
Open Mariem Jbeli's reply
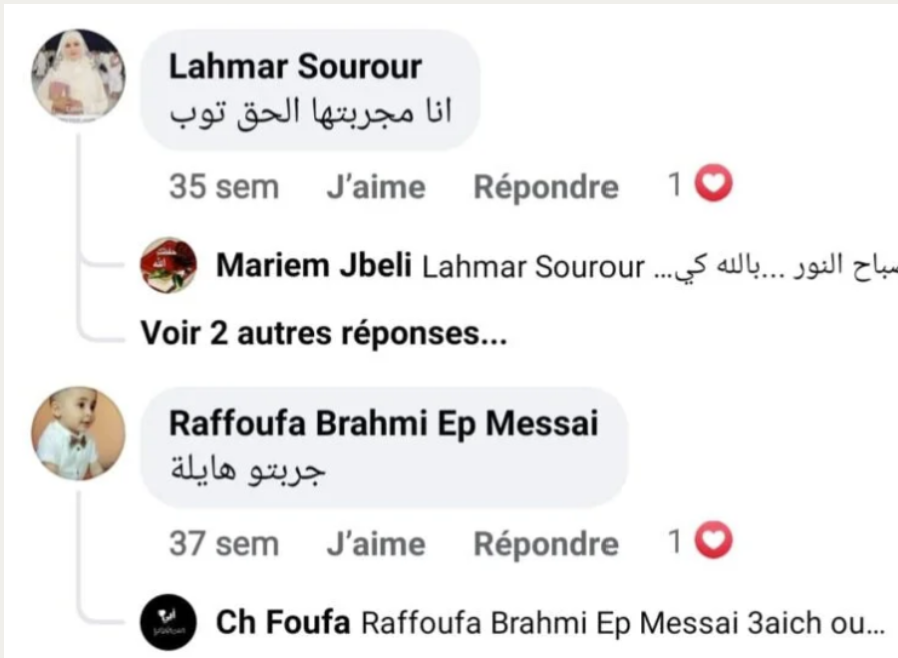[x=540, y=267]
